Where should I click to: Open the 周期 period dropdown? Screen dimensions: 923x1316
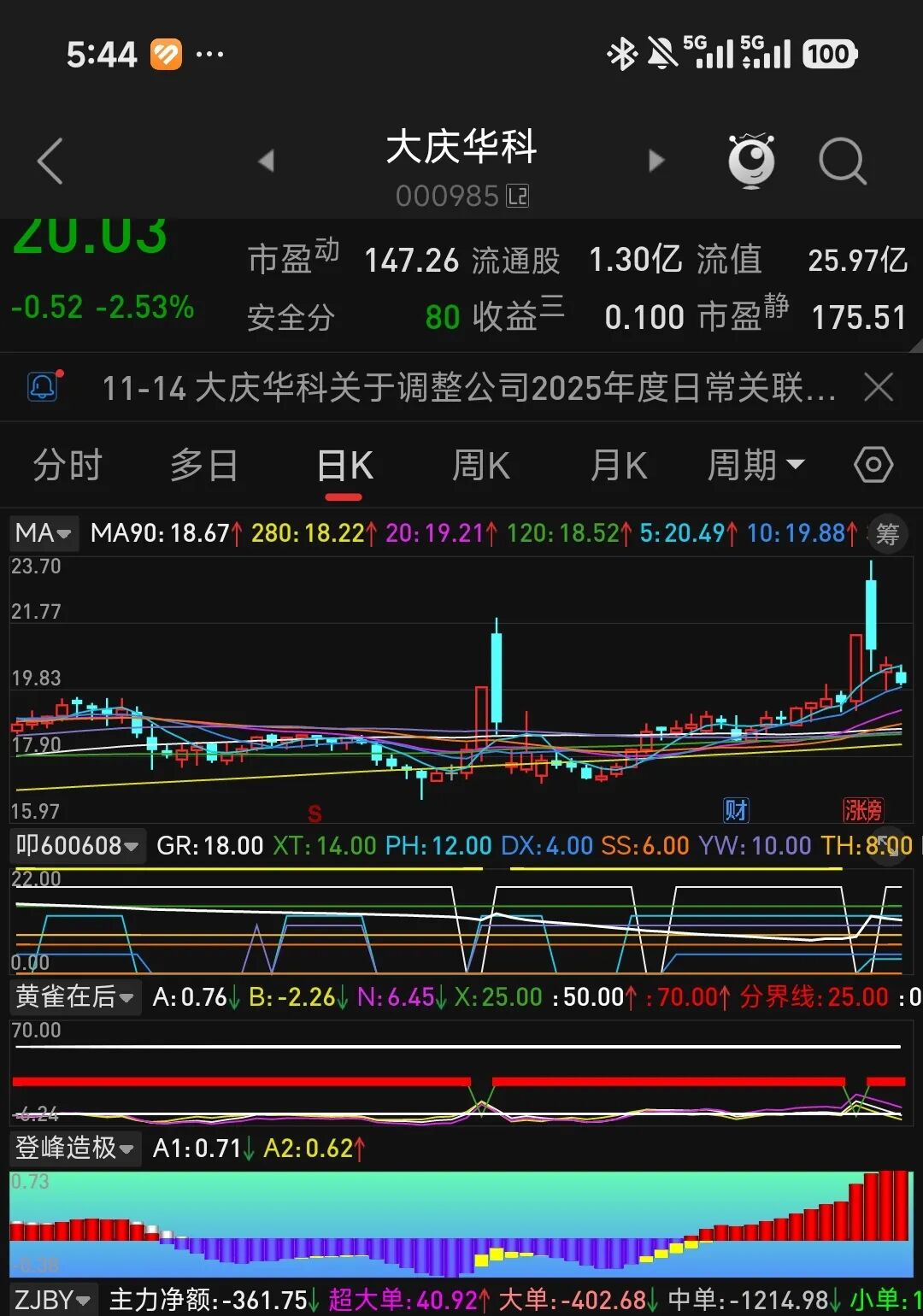pyautogui.click(x=755, y=465)
